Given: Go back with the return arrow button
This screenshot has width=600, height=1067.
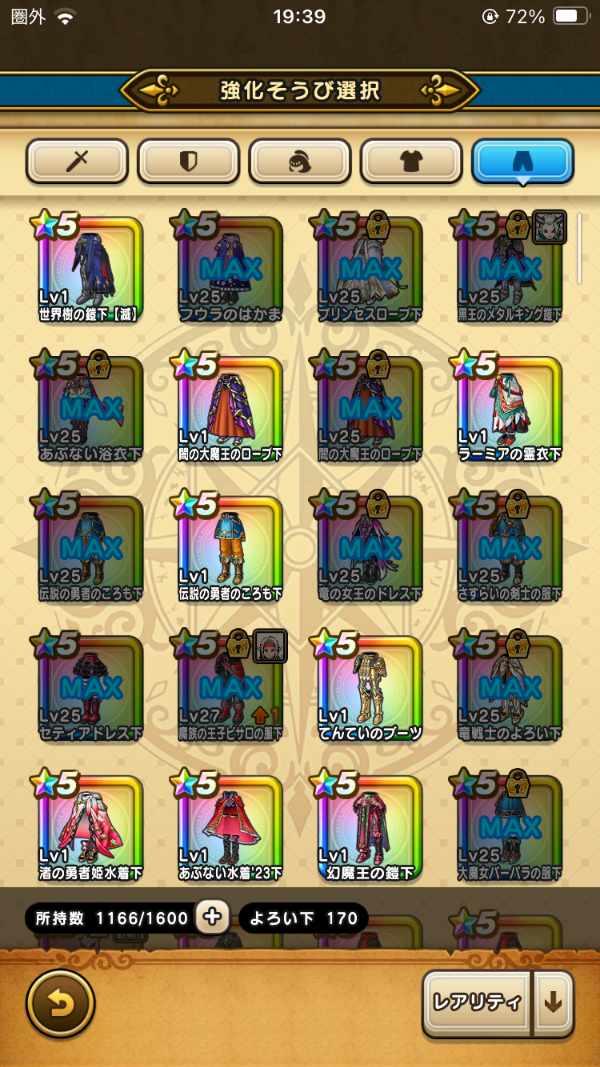Looking at the screenshot, I should click(61, 1002).
